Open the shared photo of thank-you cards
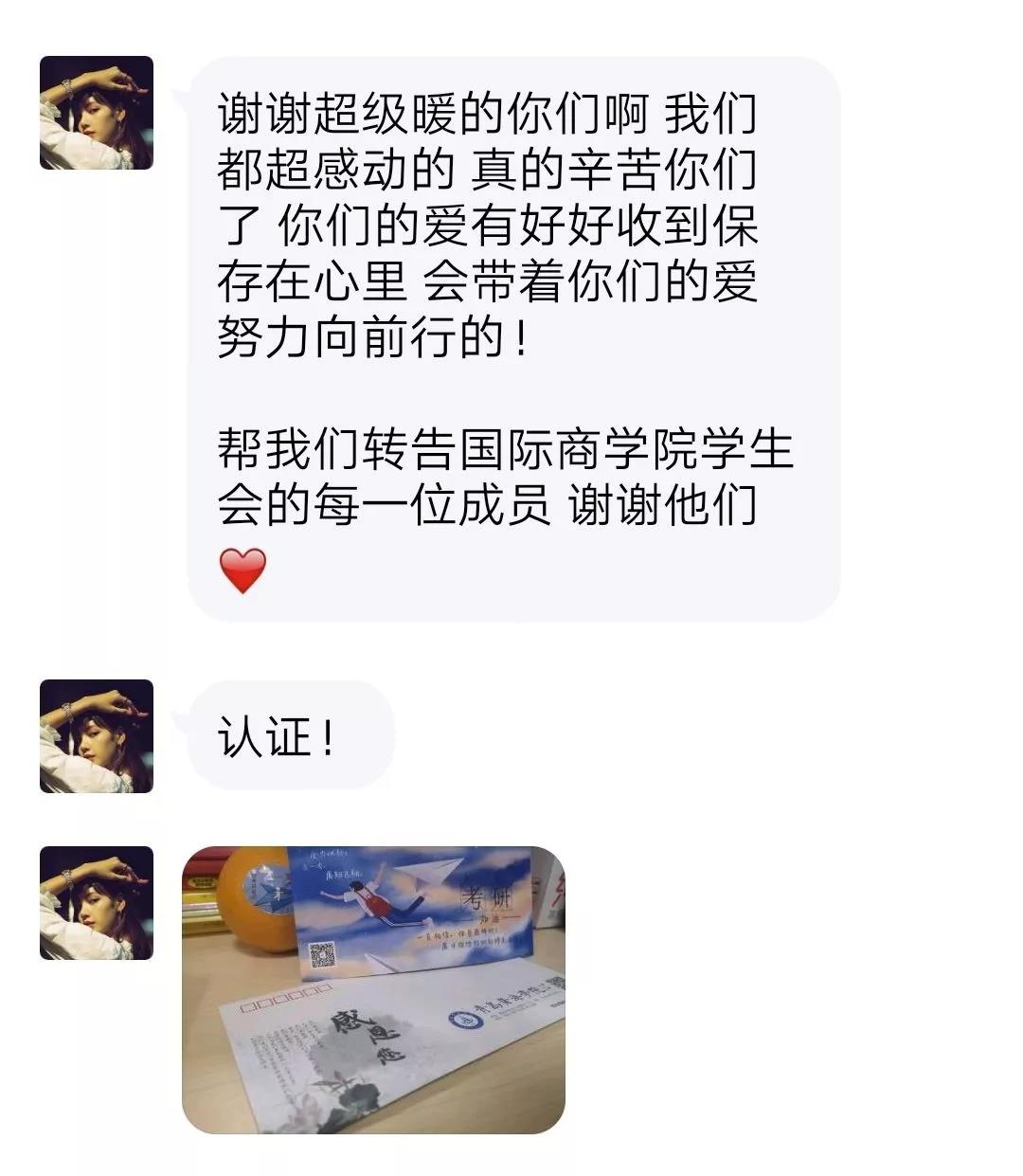This screenshot has height=1176, width=1023. tap(373, 989)
